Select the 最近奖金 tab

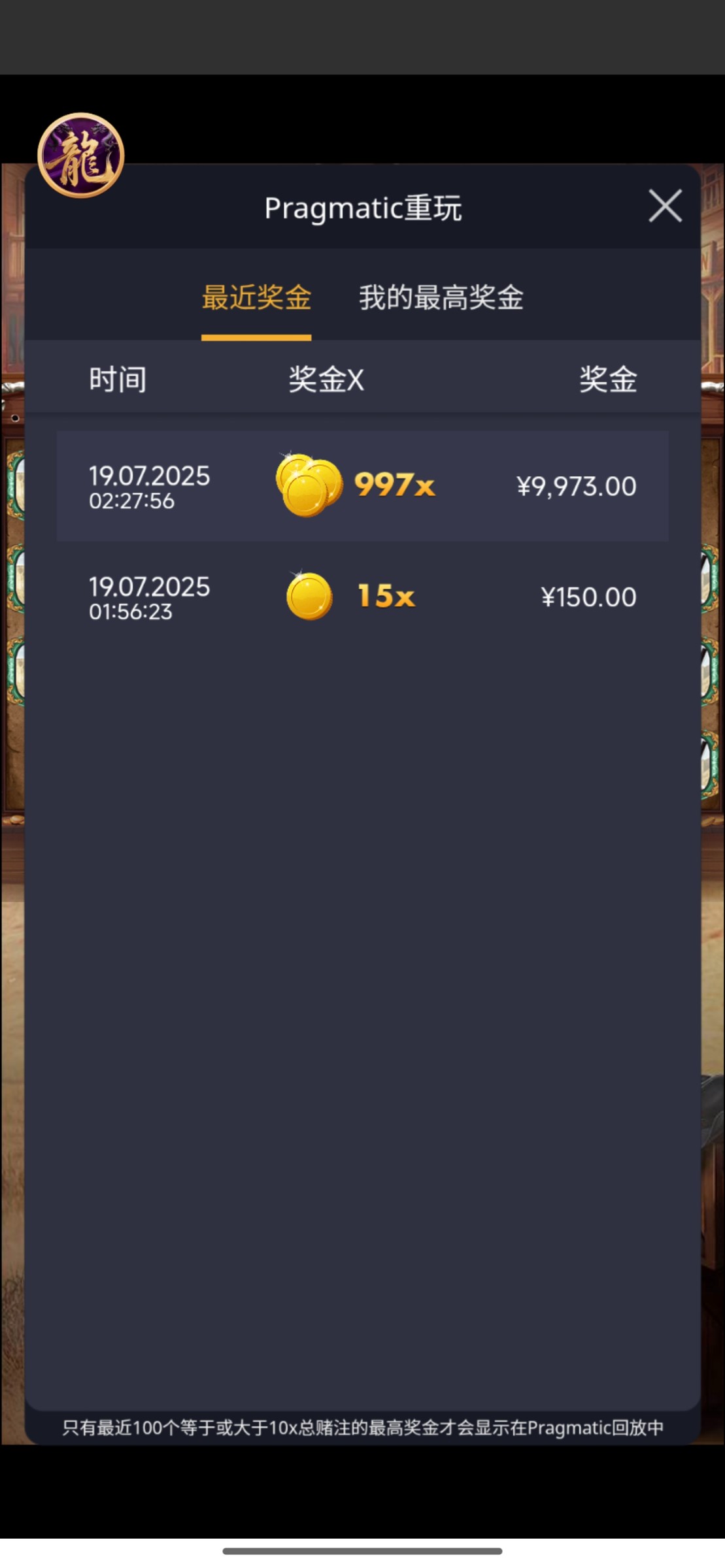[x=256, y=298]
